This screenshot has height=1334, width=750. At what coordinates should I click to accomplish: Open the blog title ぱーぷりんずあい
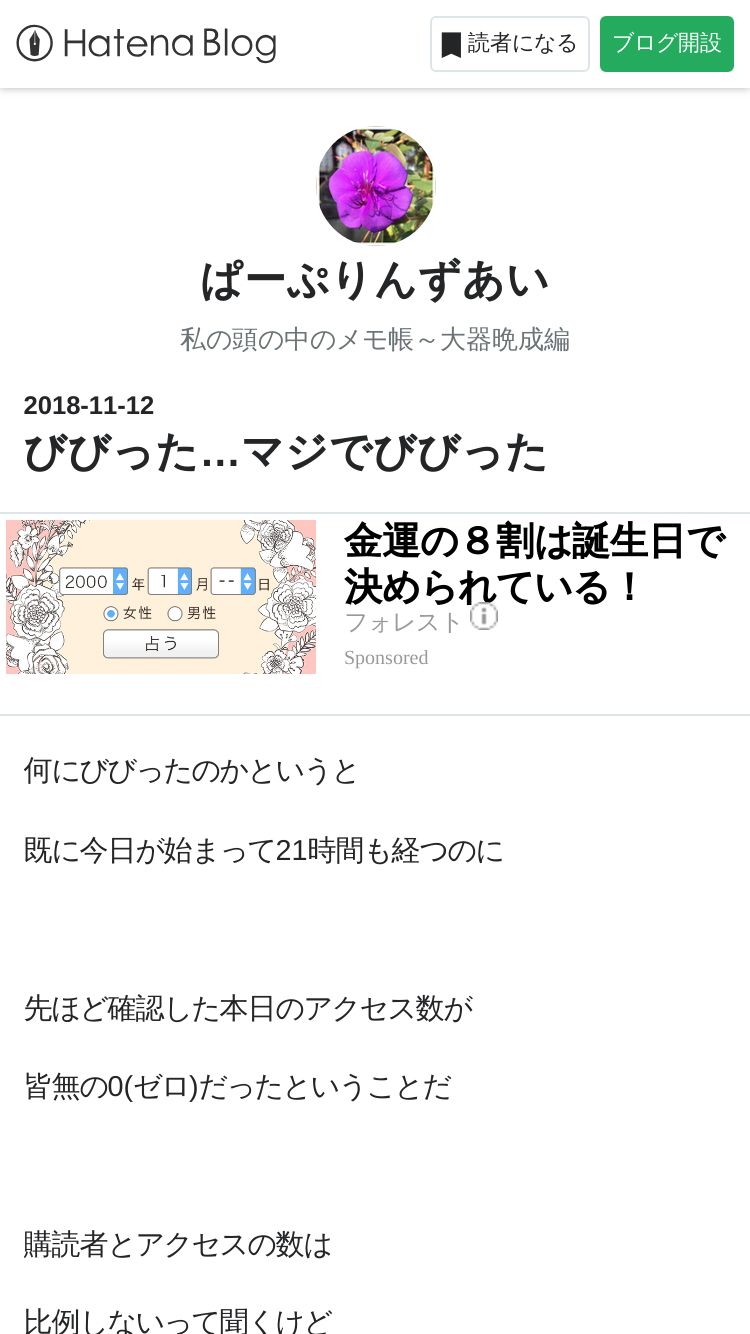pos(375,282)
